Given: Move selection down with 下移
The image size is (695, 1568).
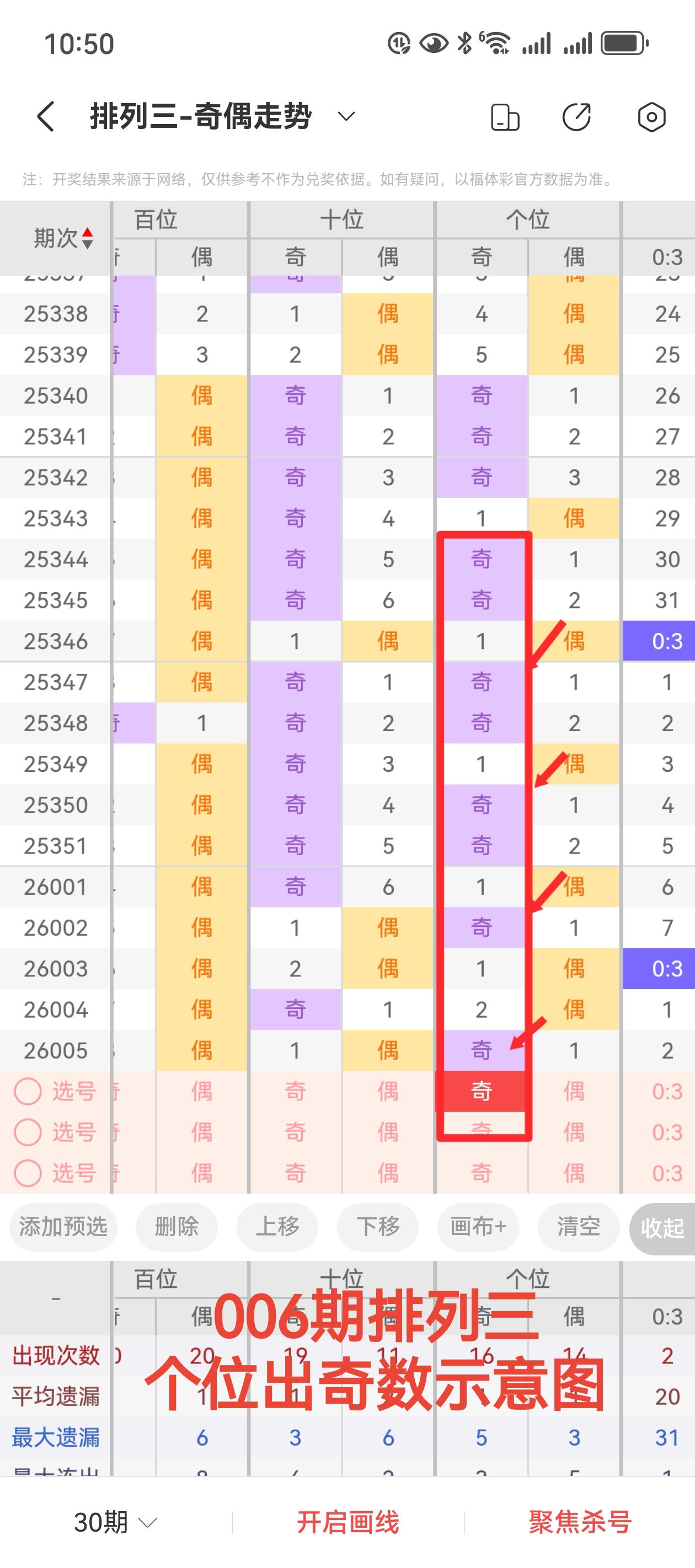Looking at the screenshot, I should point(378,1228).
